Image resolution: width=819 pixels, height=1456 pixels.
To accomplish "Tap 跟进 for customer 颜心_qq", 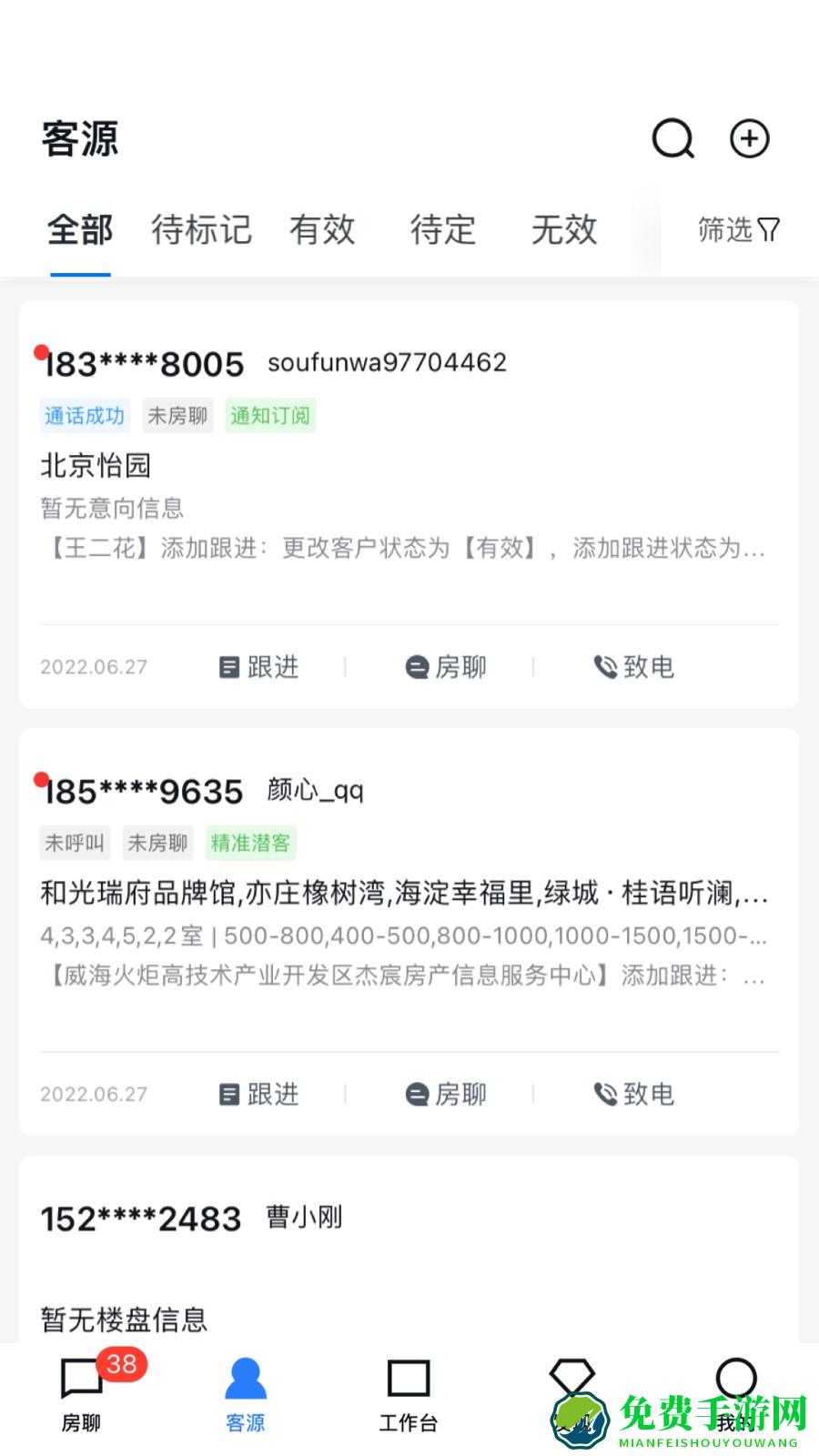I will (x=259, y=1094).
